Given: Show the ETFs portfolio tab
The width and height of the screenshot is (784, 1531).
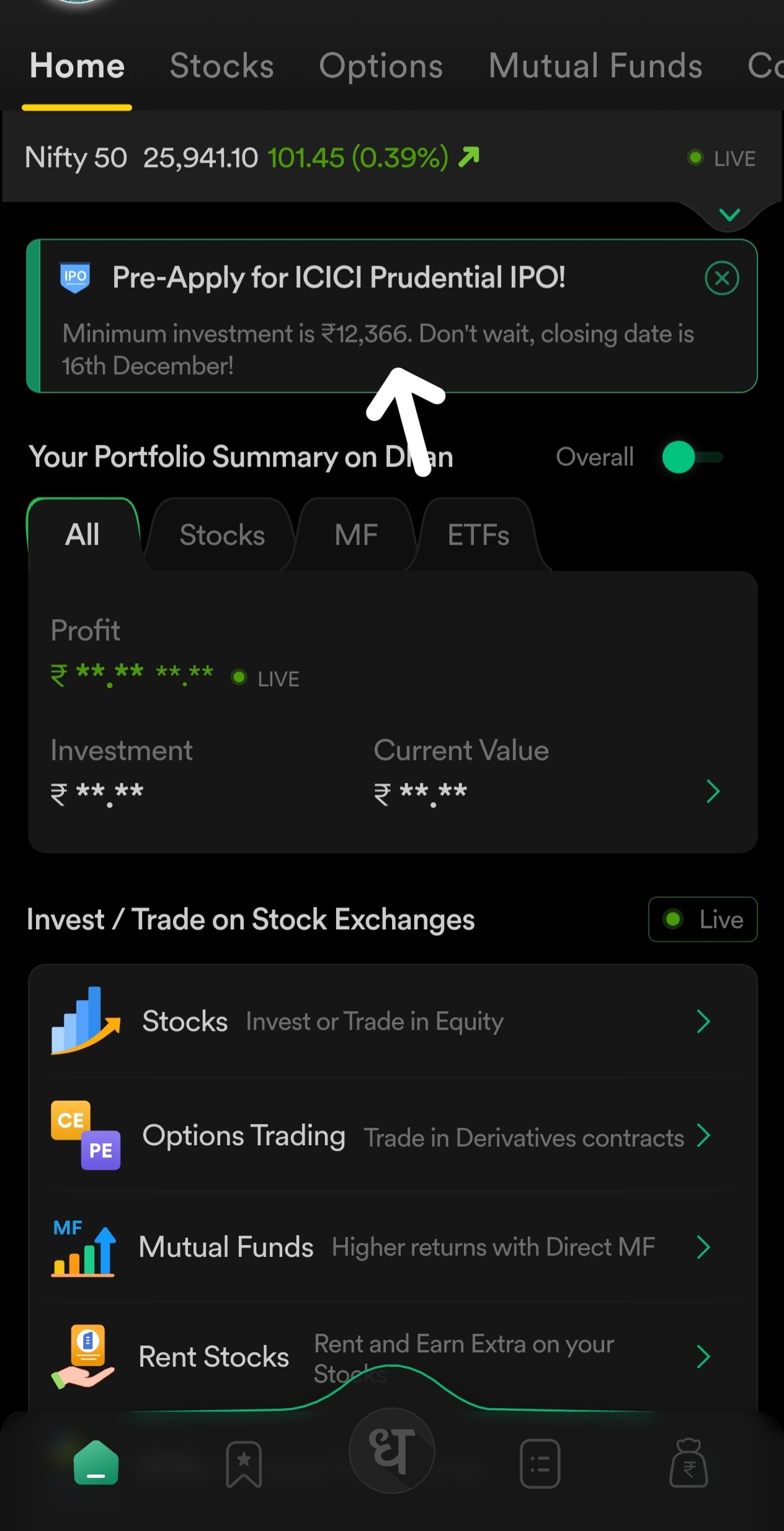Looking at the screenshot, I should coord(478,535).
